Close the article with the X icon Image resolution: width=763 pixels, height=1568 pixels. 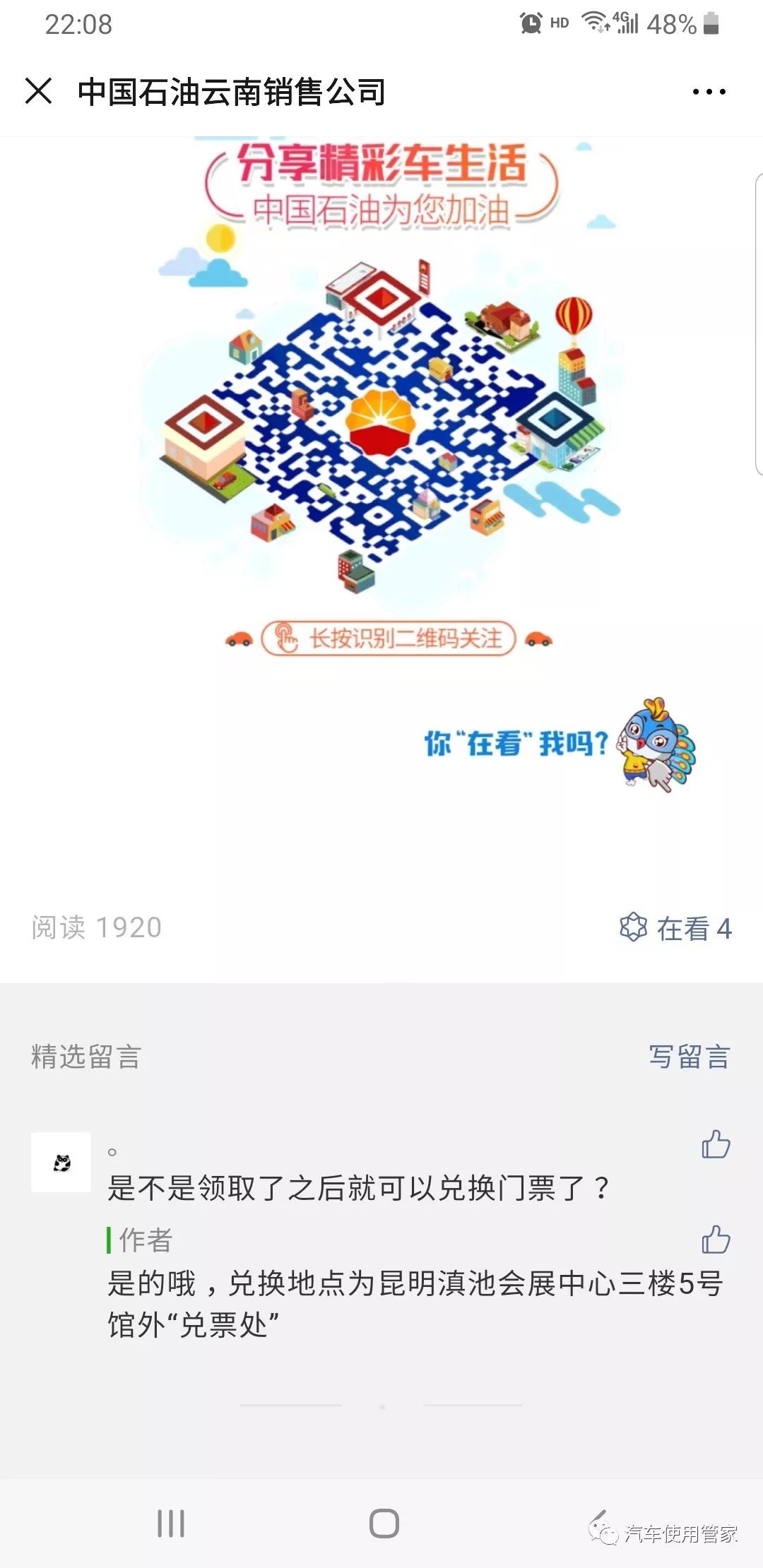[x=38, y=91]
